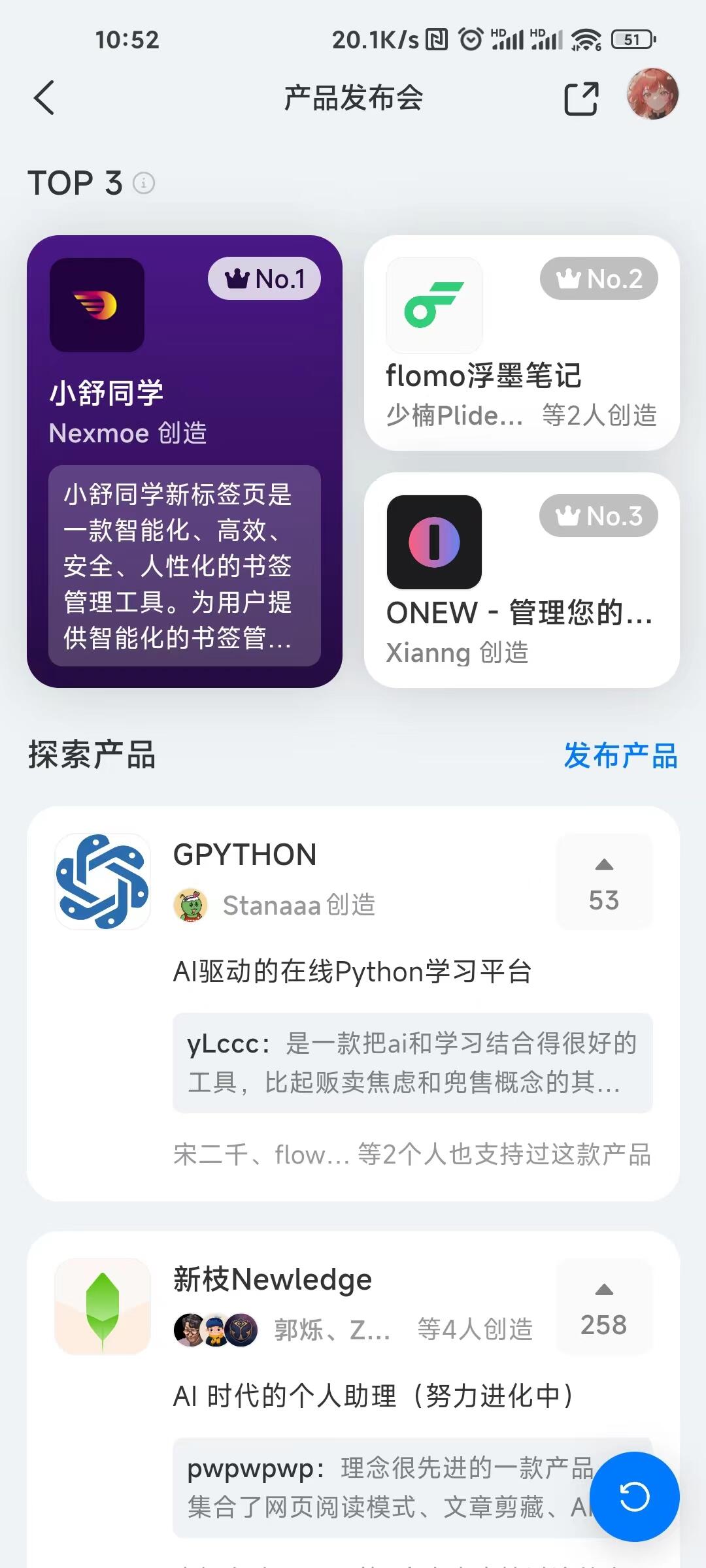The width and height of the screenshot is (706, 1568).
Task: Go back using the top-left arrow
Action: (x=44, y=99)
